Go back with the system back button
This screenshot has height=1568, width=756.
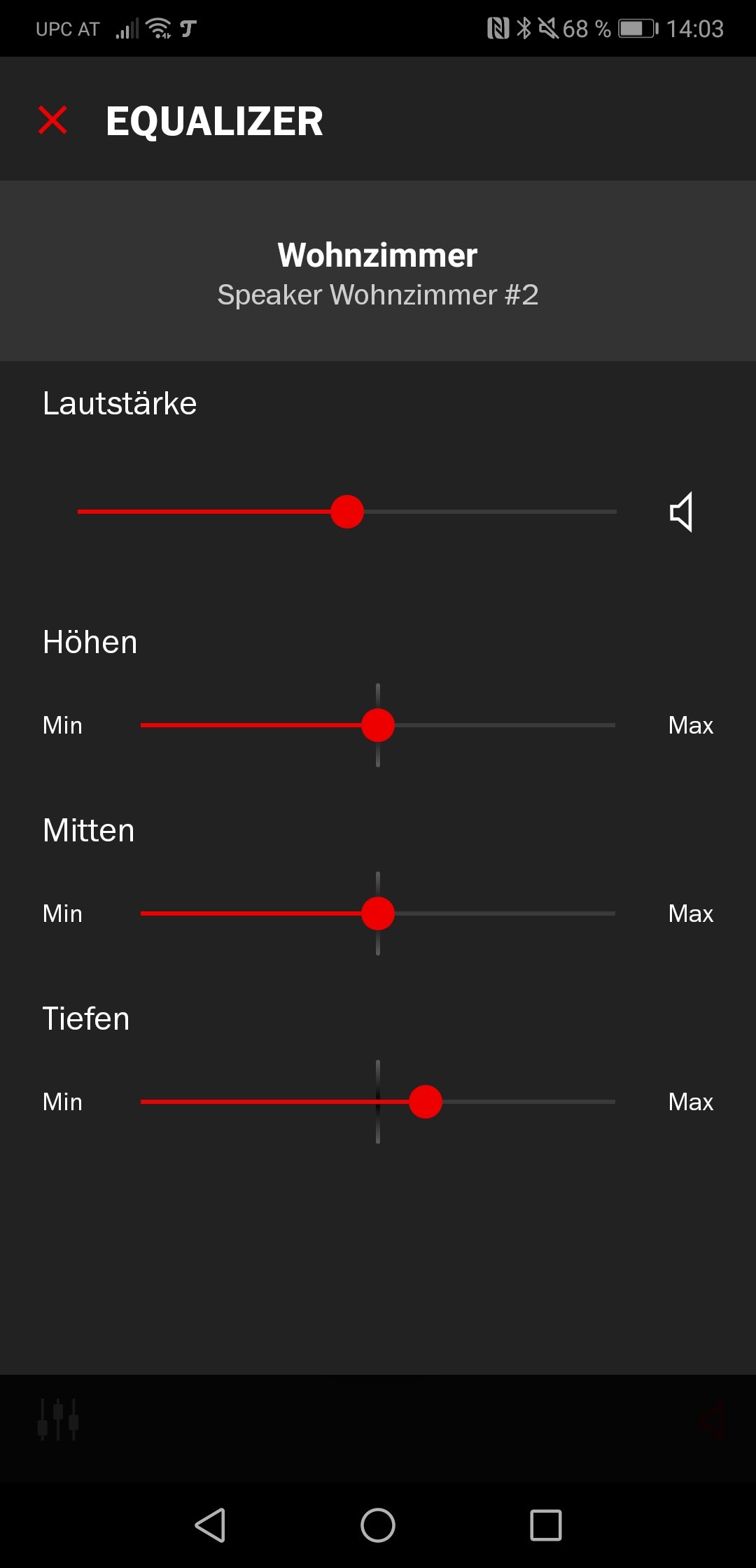(x=210, y=1525)
